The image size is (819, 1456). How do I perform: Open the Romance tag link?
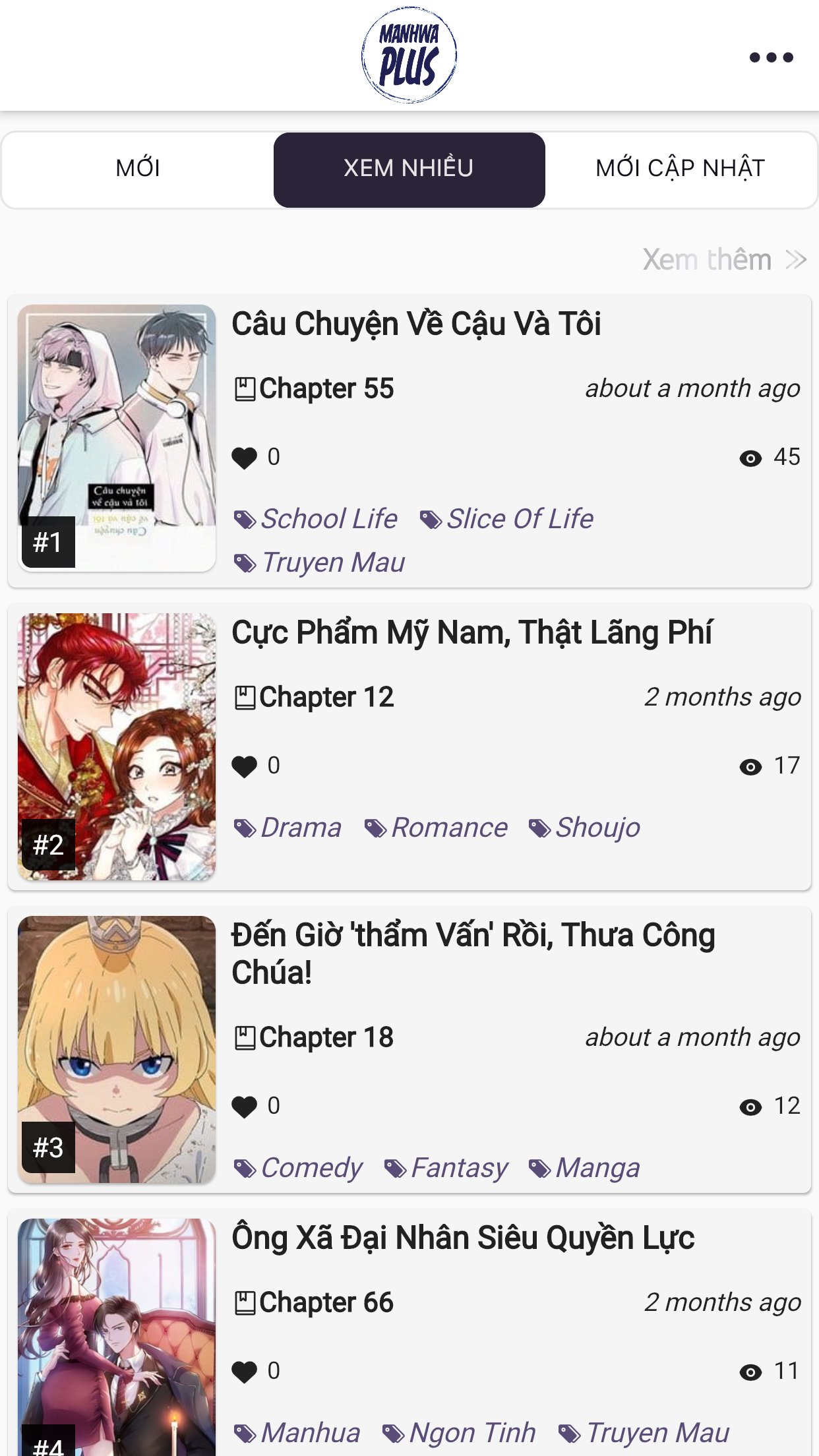coord(448,826)
